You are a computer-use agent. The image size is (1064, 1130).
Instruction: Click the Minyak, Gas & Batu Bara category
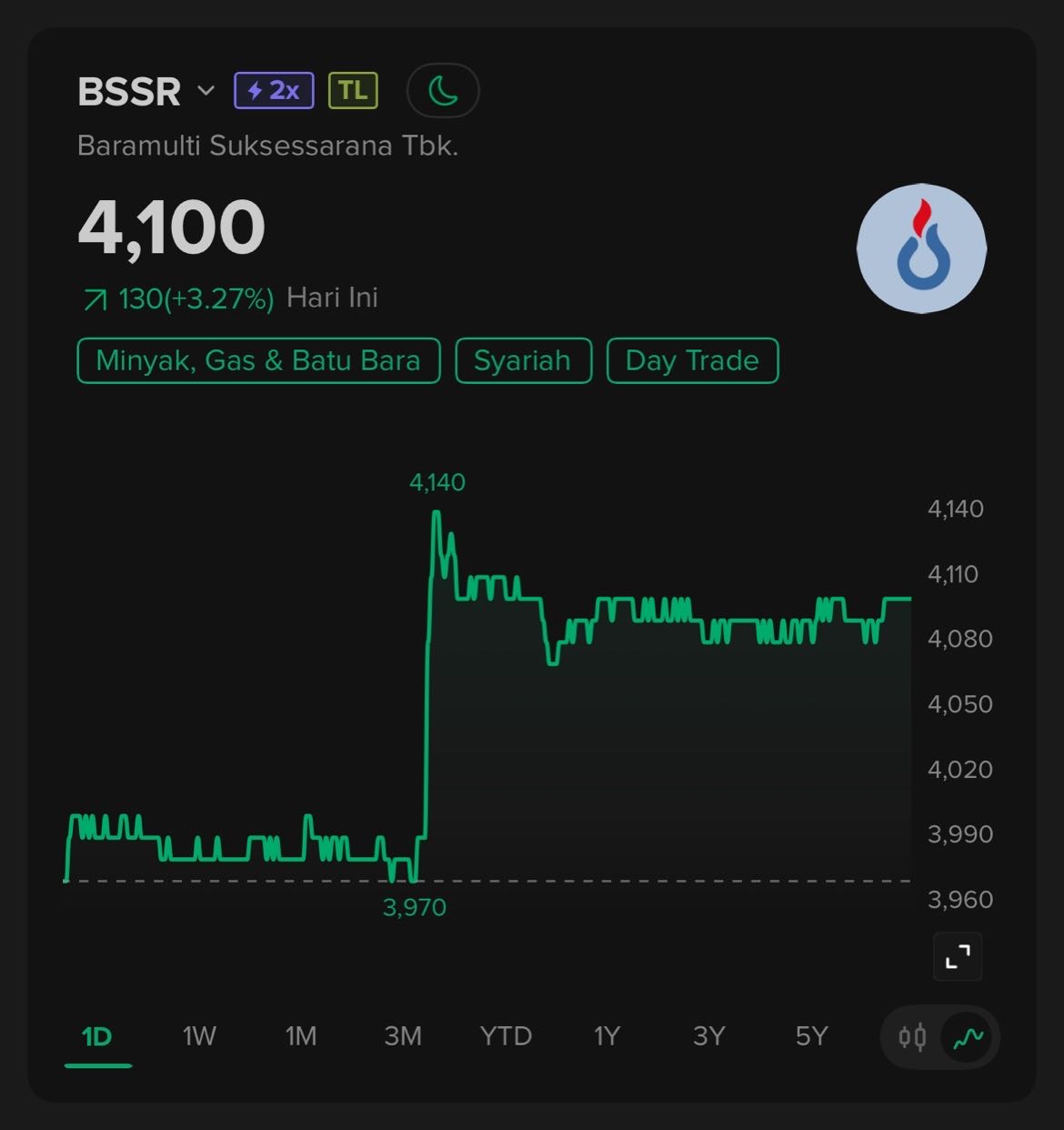click(257, 360)
